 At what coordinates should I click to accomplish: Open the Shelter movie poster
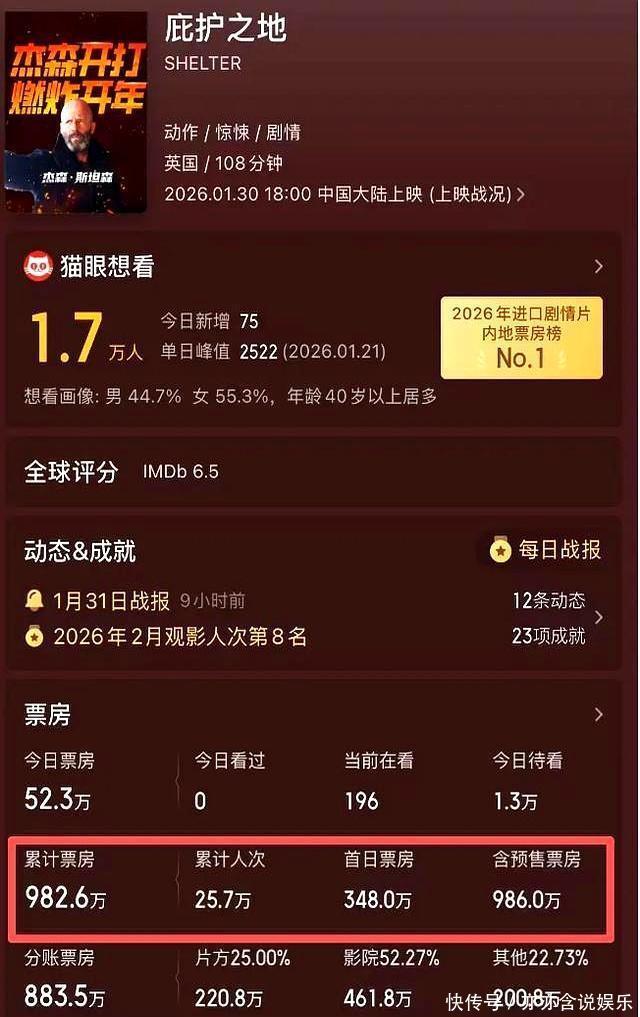(x=76, y=112)
